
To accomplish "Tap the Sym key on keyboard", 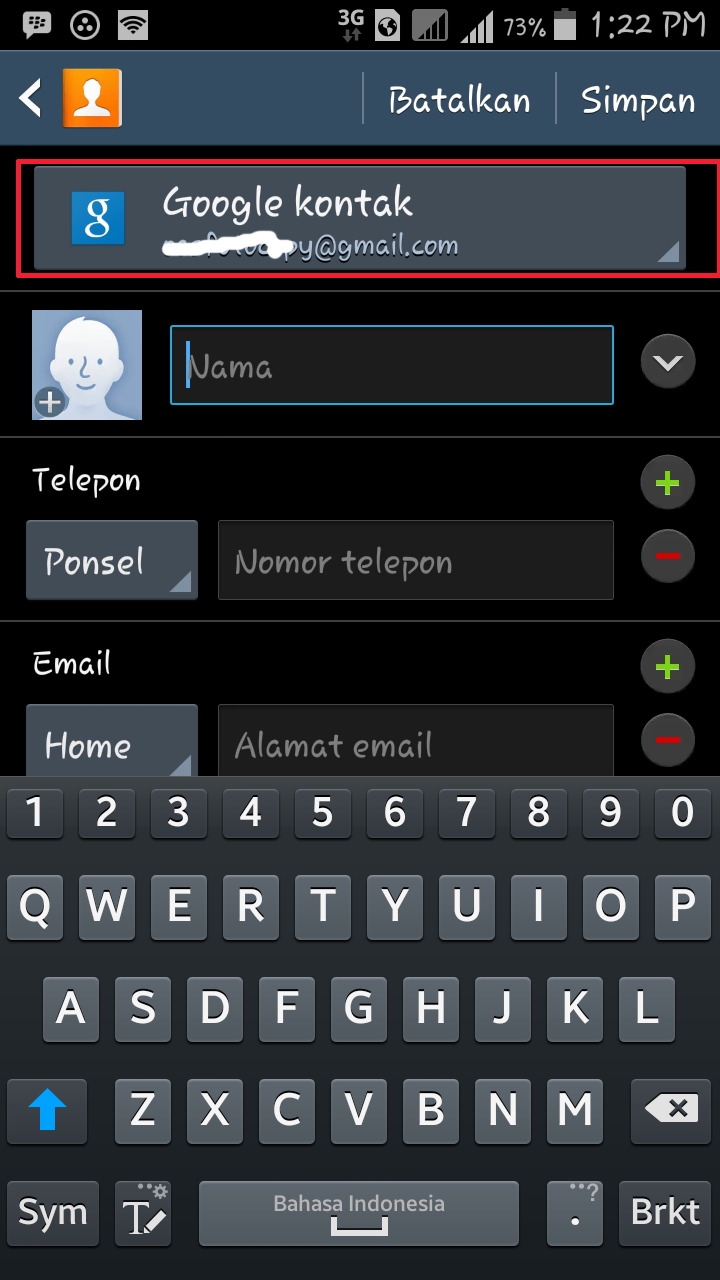I will (x=53, y=1213).
